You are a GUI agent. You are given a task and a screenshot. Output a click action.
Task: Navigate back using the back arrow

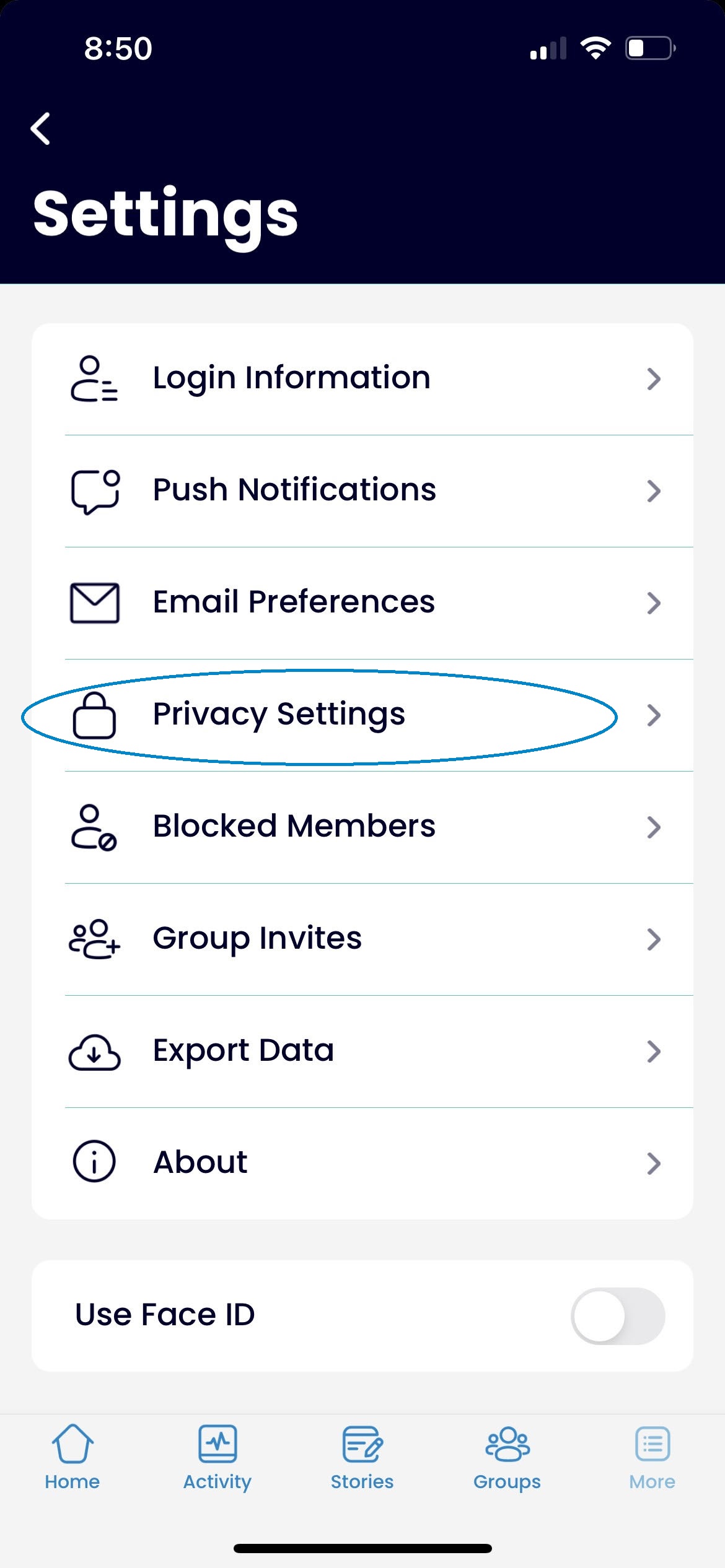41,129
